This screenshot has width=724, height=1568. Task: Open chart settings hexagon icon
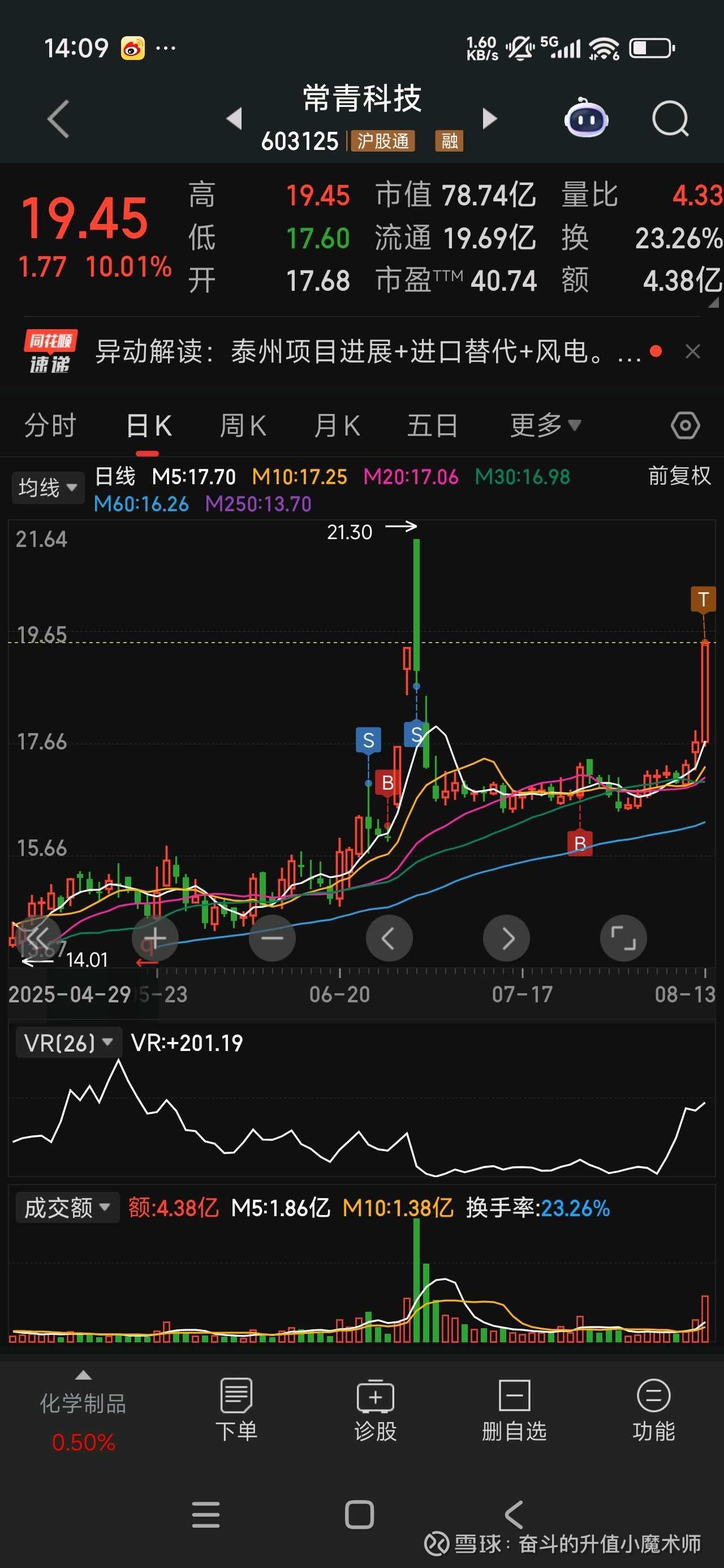(685, 425)
